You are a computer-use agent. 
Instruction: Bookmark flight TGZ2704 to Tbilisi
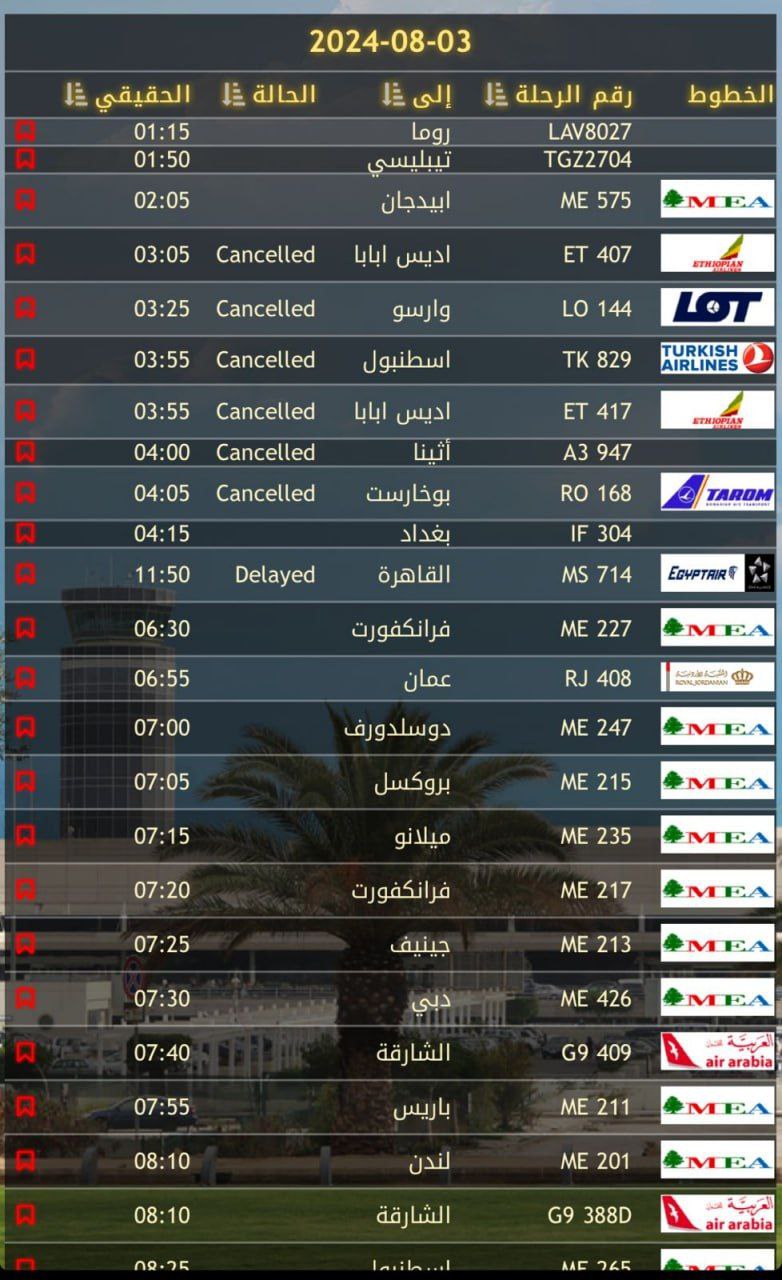click(x=25, y=159)
